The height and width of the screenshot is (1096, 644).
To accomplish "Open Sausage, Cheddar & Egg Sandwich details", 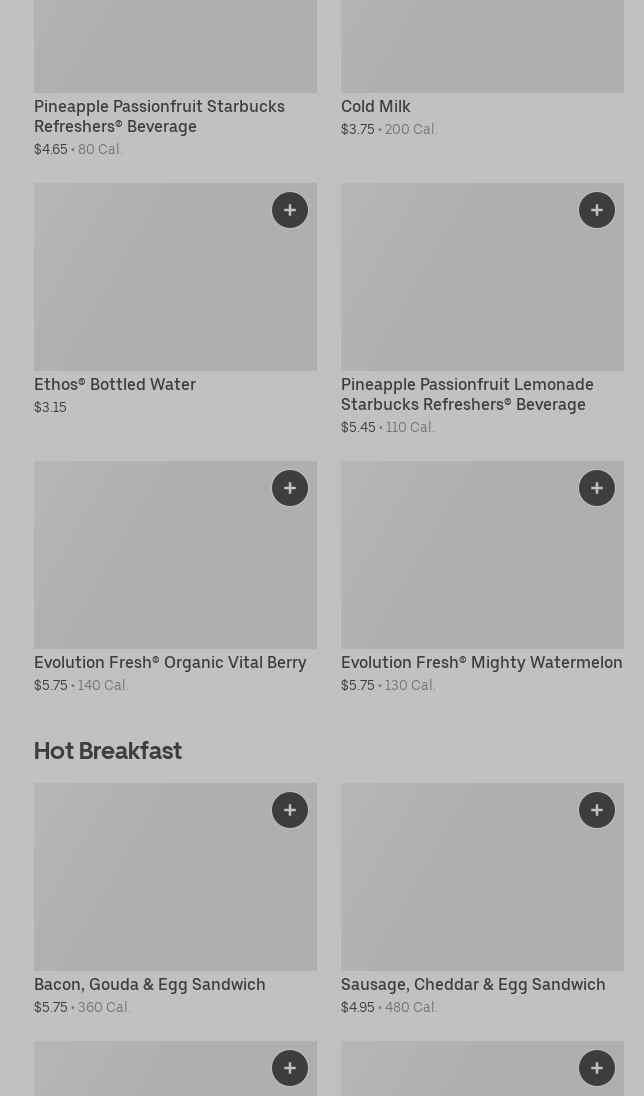I will 482,899.
